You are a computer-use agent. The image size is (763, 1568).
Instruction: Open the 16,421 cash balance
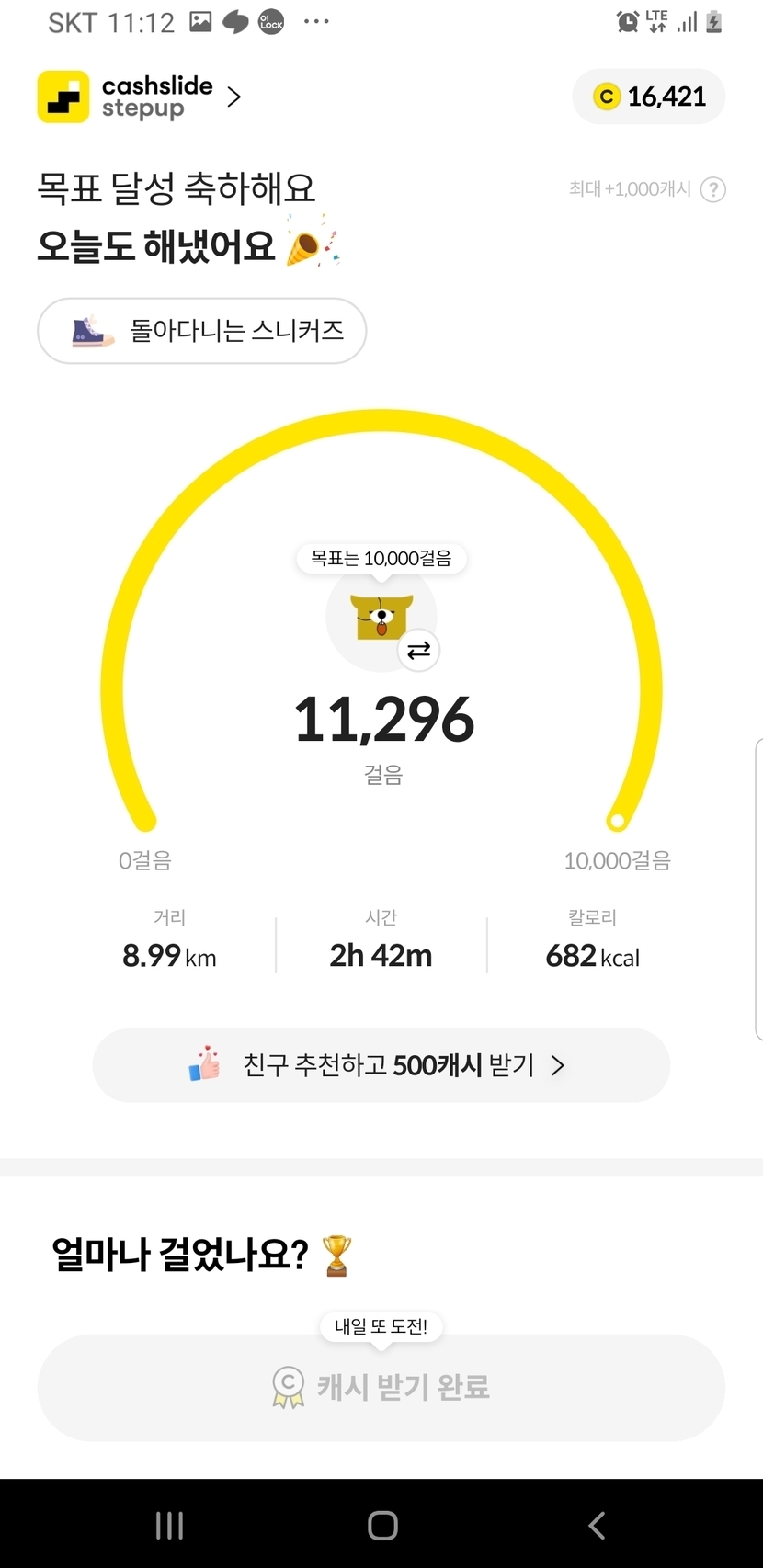(649, 97)
